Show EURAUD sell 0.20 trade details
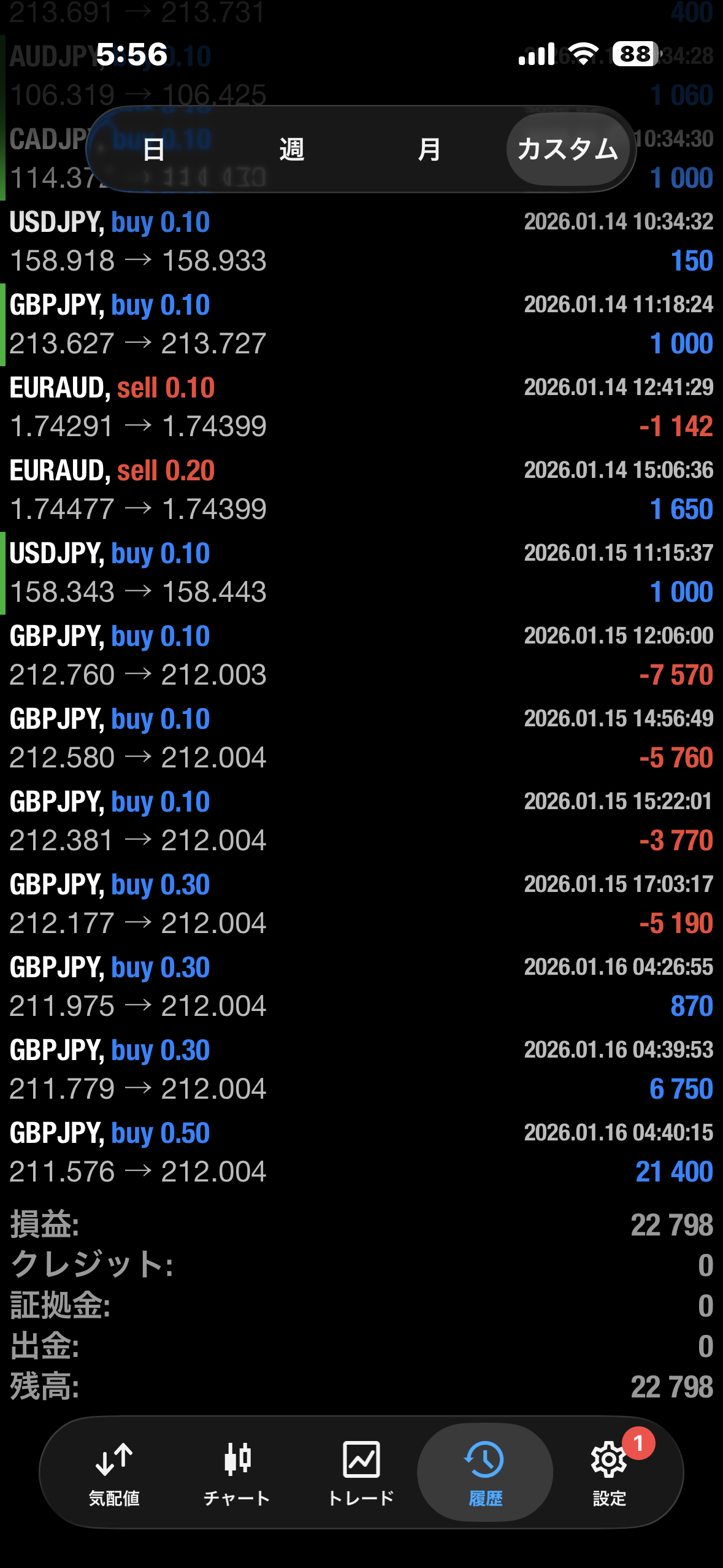Image resolution: width=723 pixels, height=1568 pixels. (x=361, y=490)
